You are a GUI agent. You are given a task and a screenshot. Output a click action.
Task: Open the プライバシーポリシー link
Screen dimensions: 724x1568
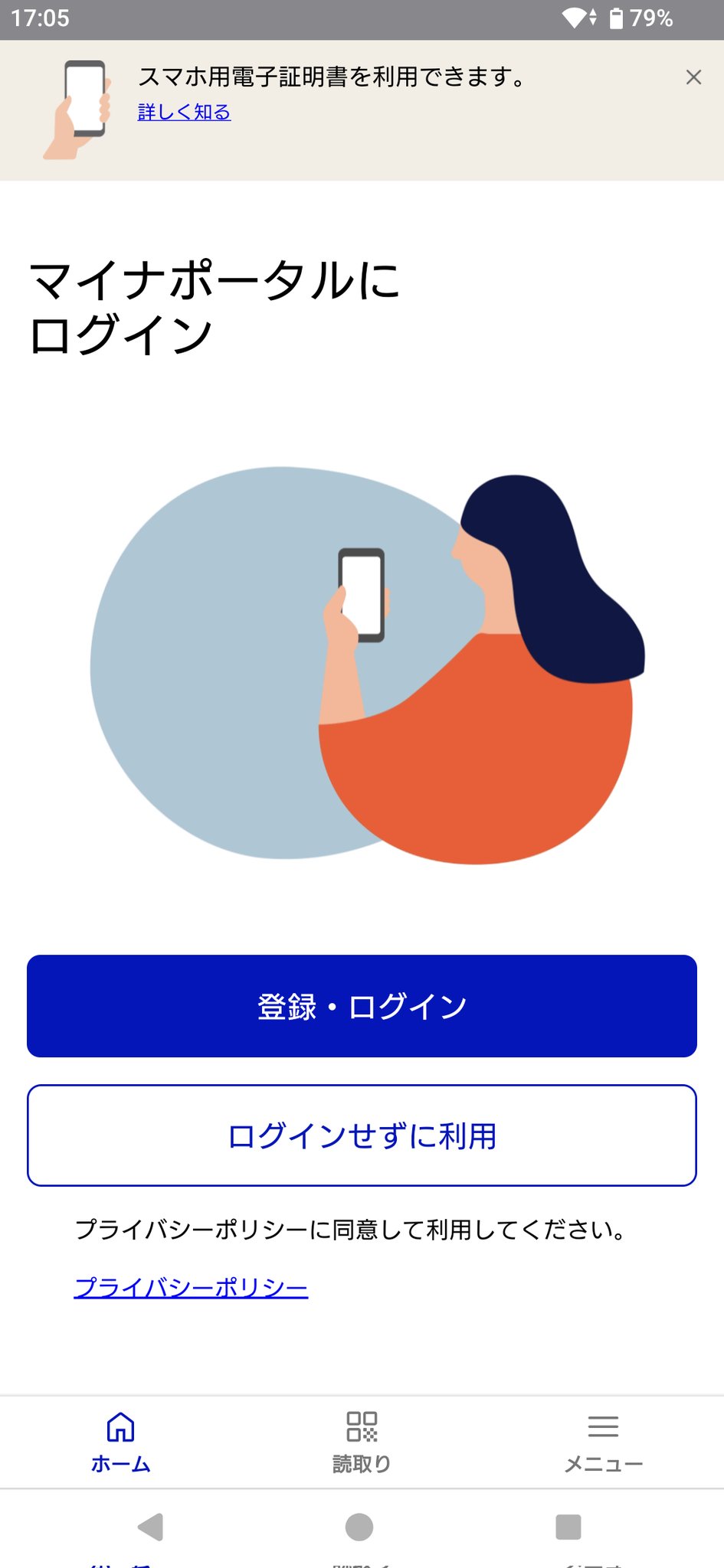point(191,1287)
